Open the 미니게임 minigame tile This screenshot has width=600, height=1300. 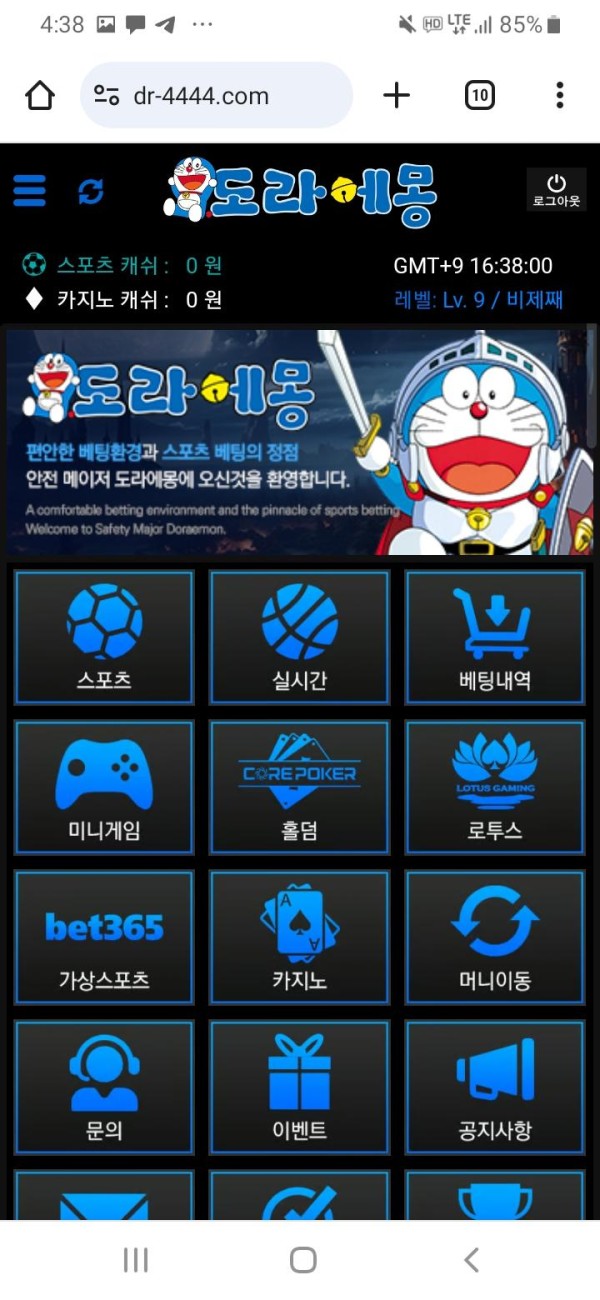pos(104,787)
